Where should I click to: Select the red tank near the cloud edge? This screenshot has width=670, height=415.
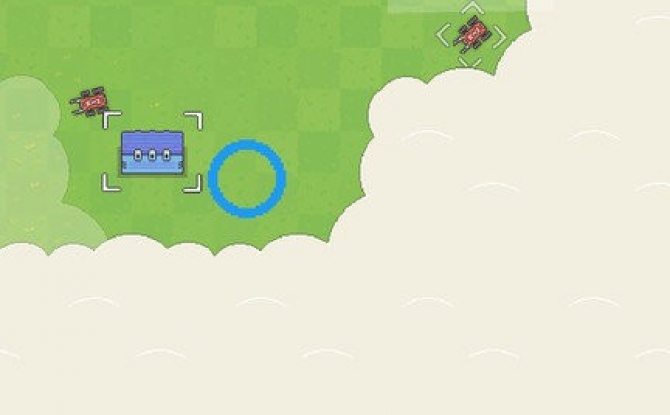click(471, 35)
